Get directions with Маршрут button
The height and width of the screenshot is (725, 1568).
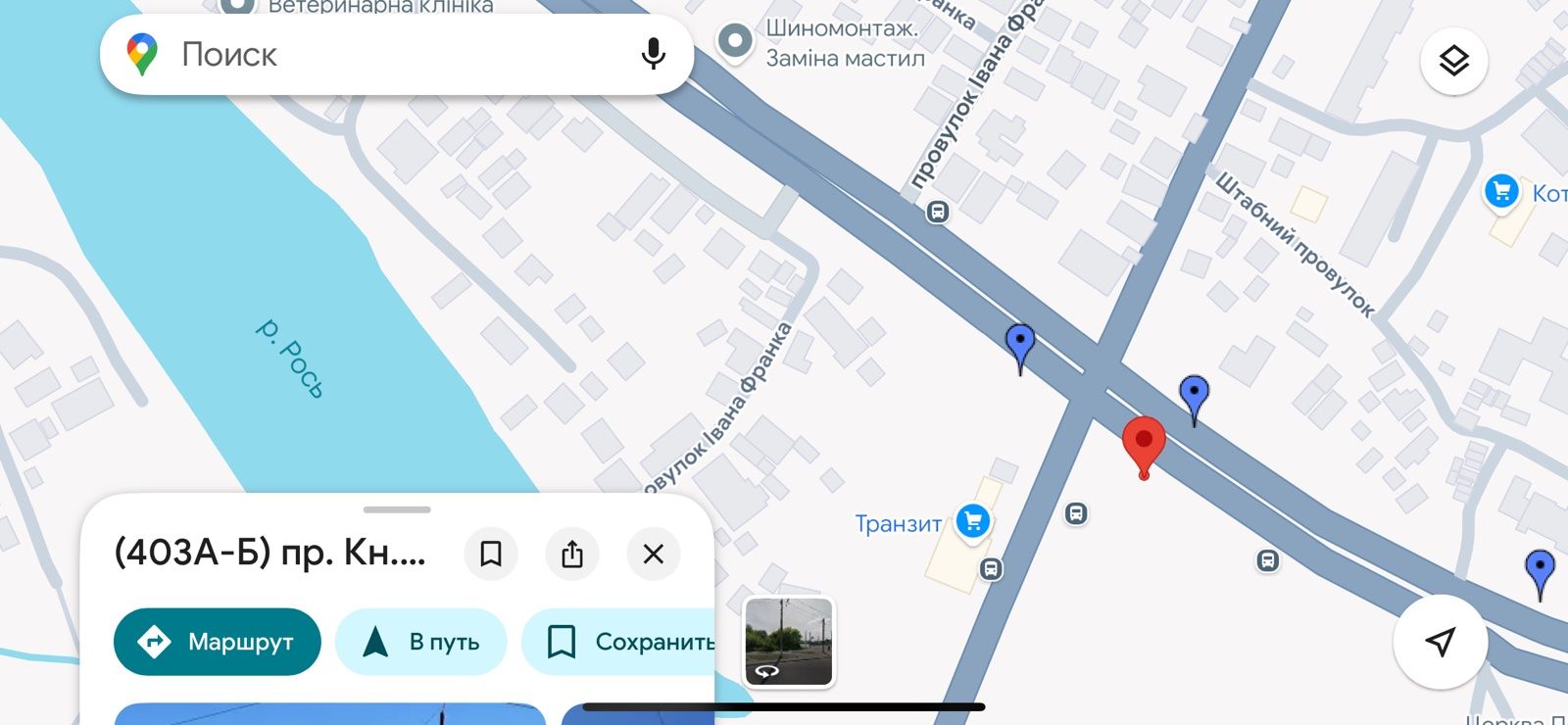(218, 642)
